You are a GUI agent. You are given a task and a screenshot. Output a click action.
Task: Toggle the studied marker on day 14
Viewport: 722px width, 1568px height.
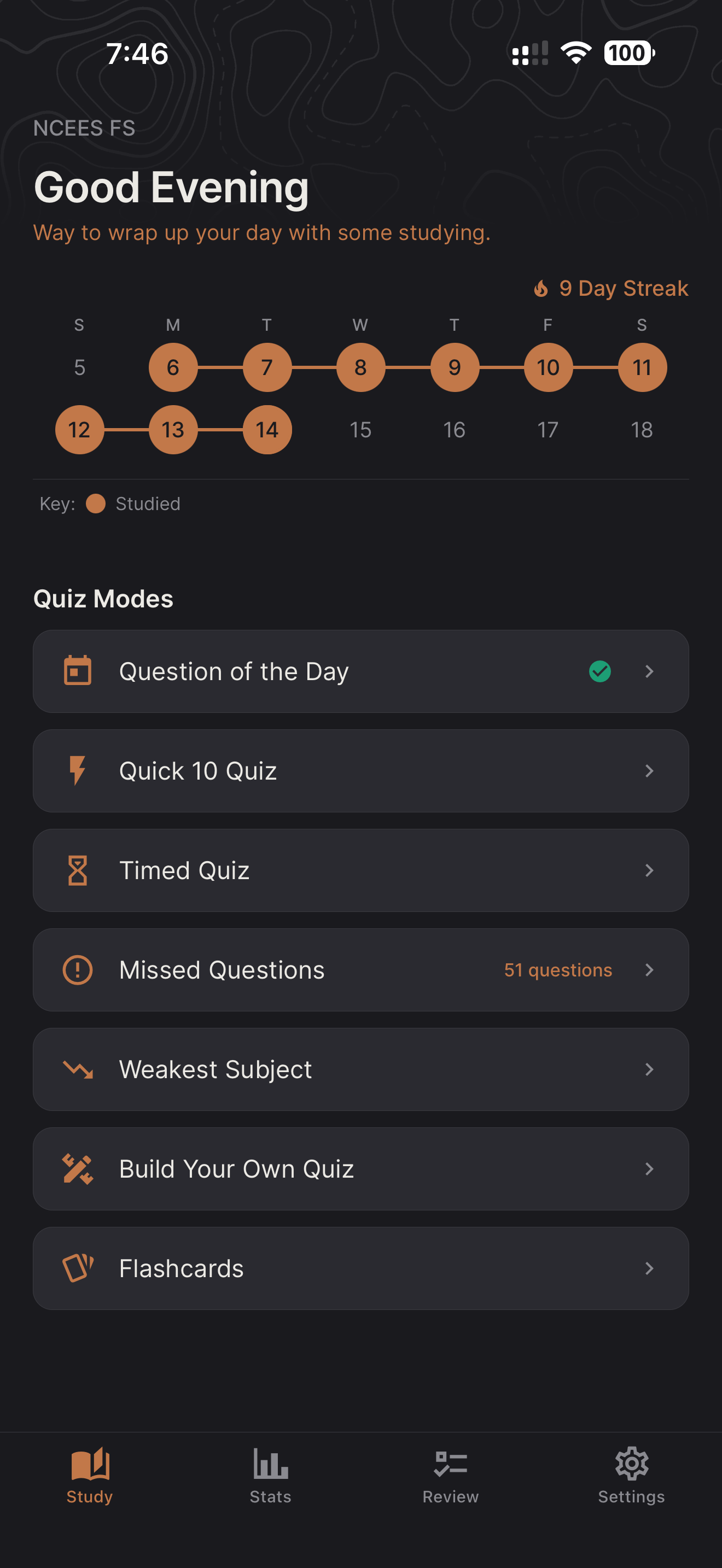[266, 429]
